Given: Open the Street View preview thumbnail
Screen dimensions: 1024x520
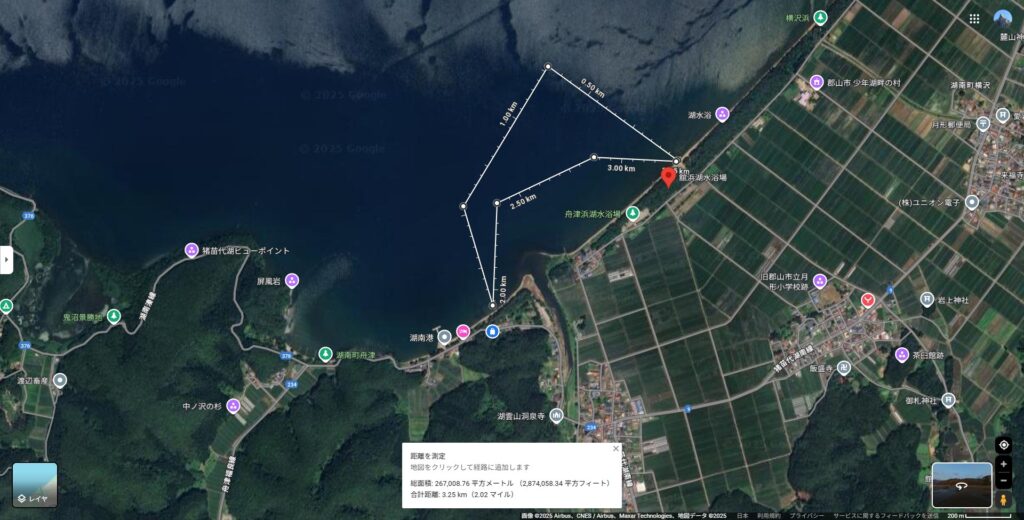Looking at the screenshot, I should click(x=962, y=484).
